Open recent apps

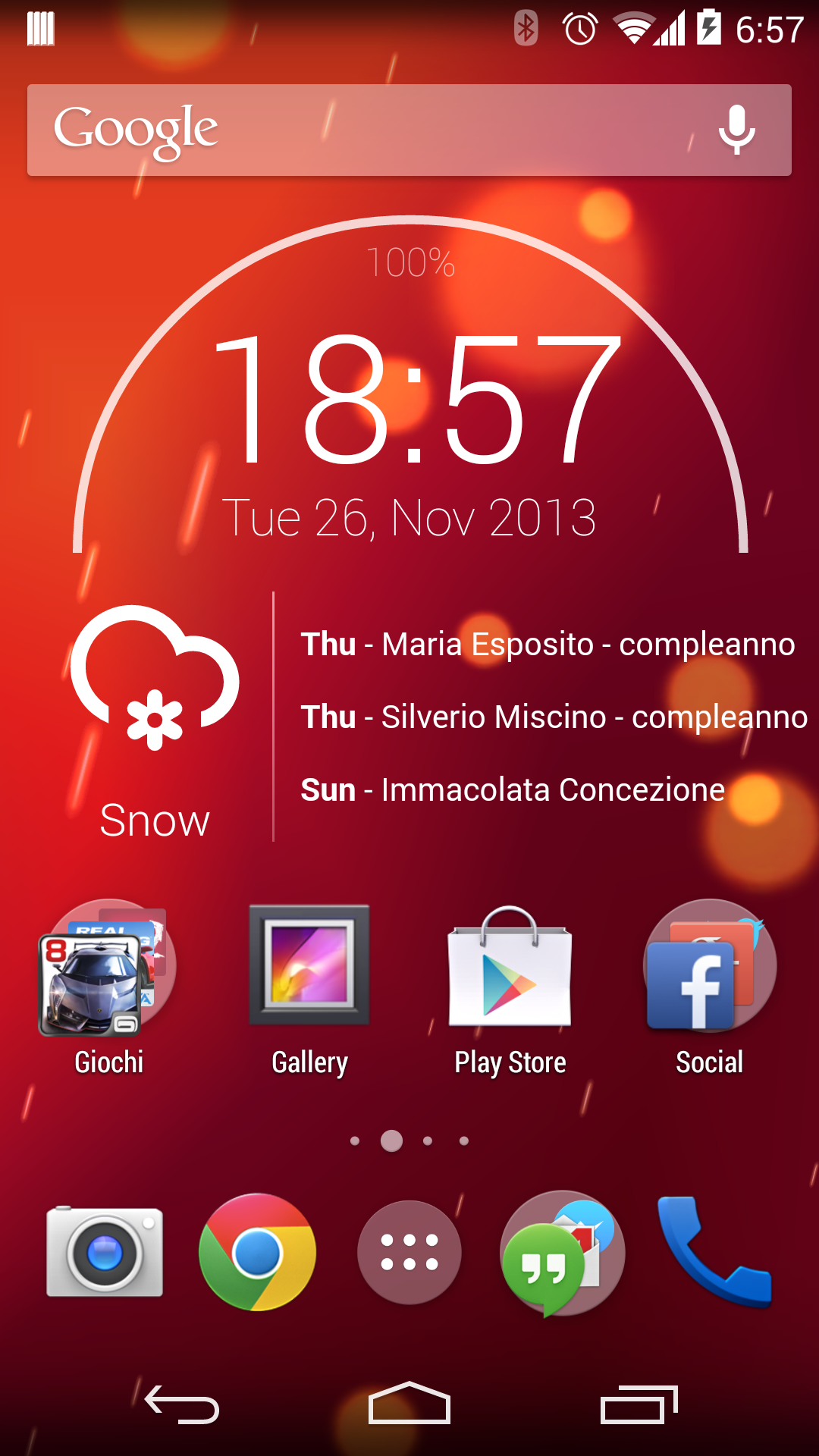[x=639, y=1404]
